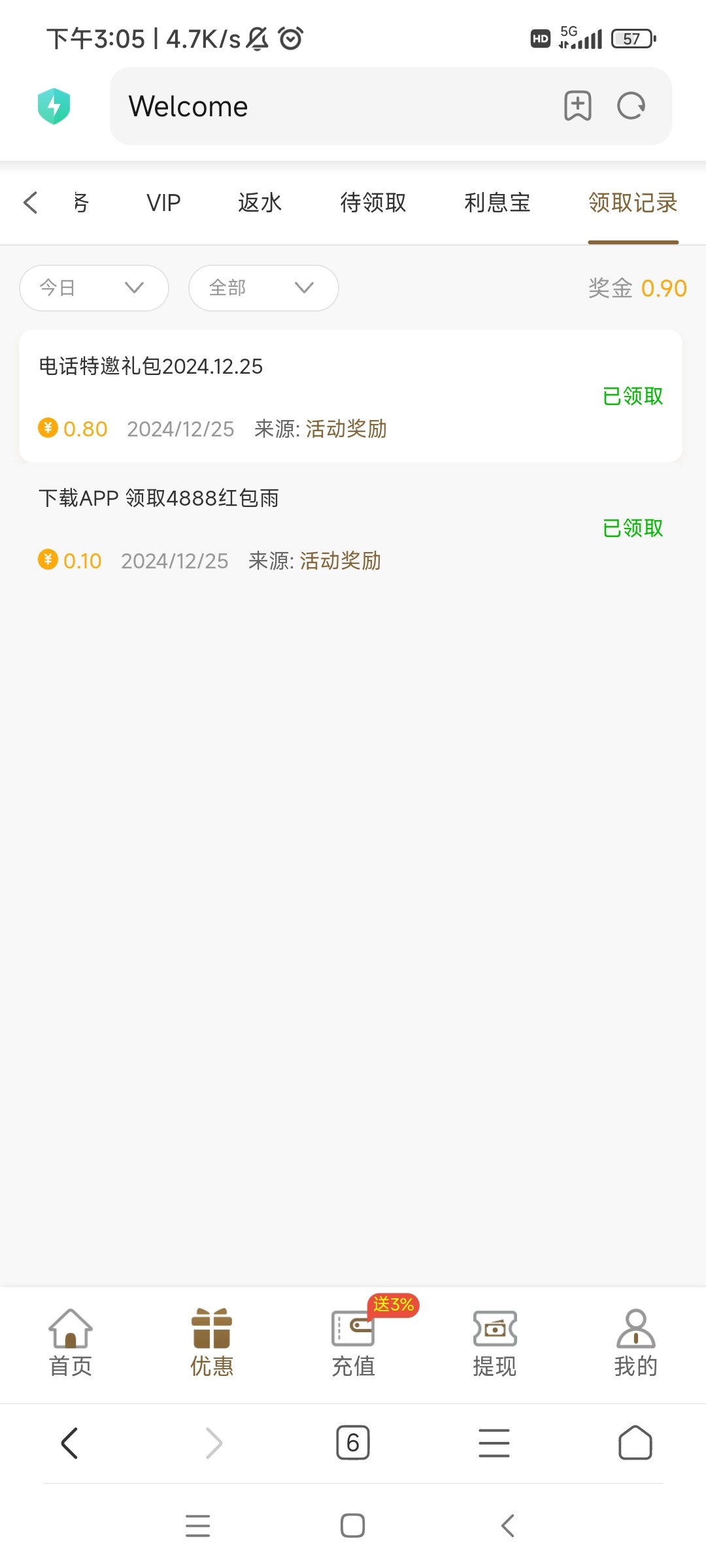This screenshot has height=1568, width=706.
Task: Bookmark this page
Action: tap(577, 106)
